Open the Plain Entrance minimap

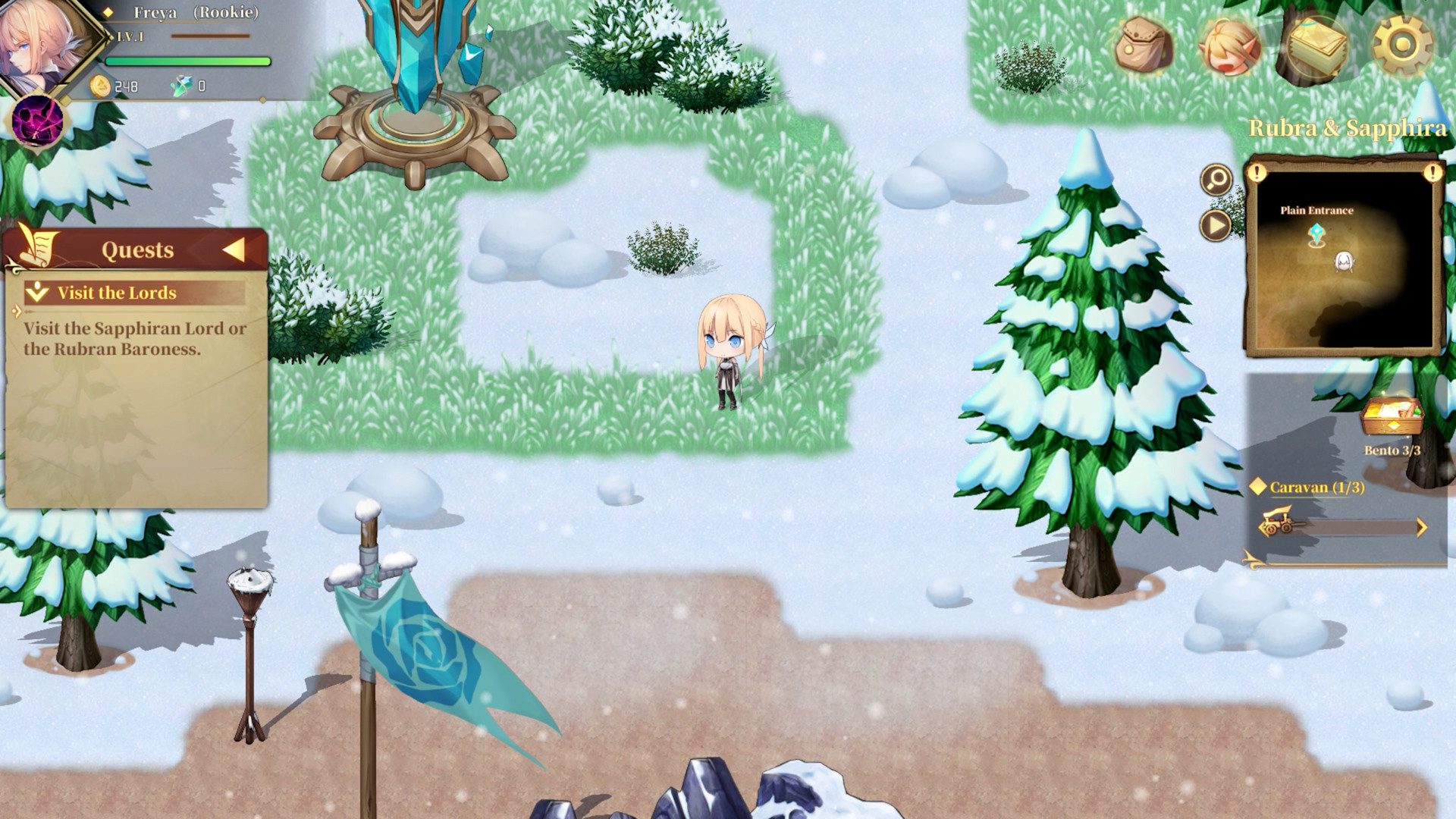point(1342,258)
